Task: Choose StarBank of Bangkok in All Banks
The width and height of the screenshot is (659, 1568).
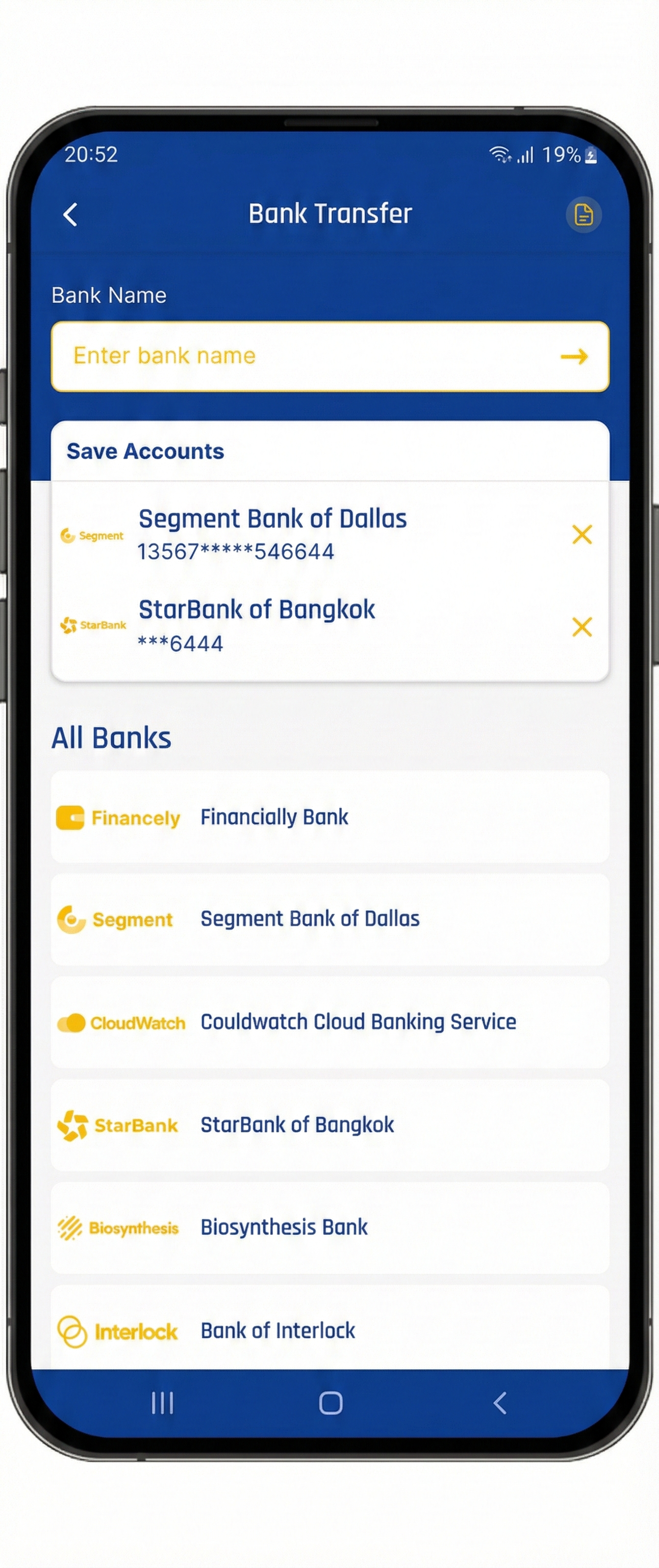Action: [x=329, y=1125]
